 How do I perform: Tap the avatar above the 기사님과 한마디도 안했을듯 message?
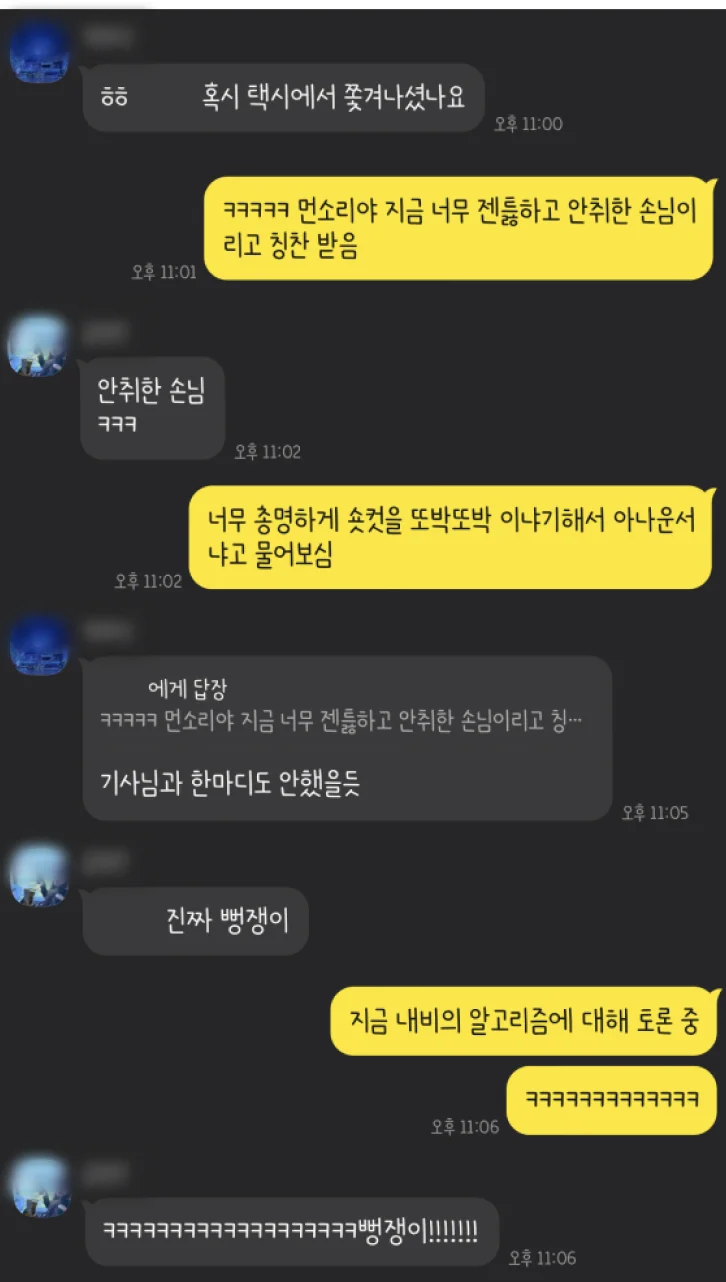40,645
